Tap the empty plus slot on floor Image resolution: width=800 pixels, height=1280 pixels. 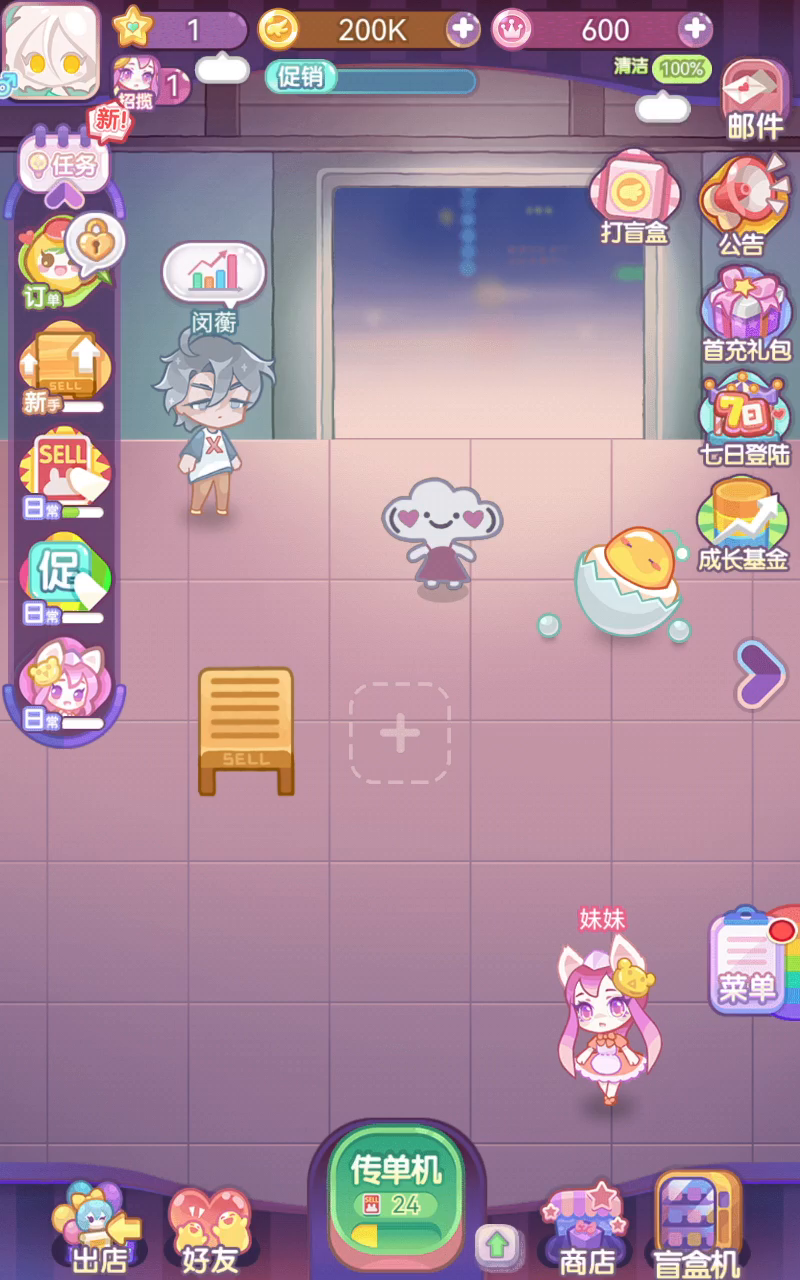(x=400, y=733)
